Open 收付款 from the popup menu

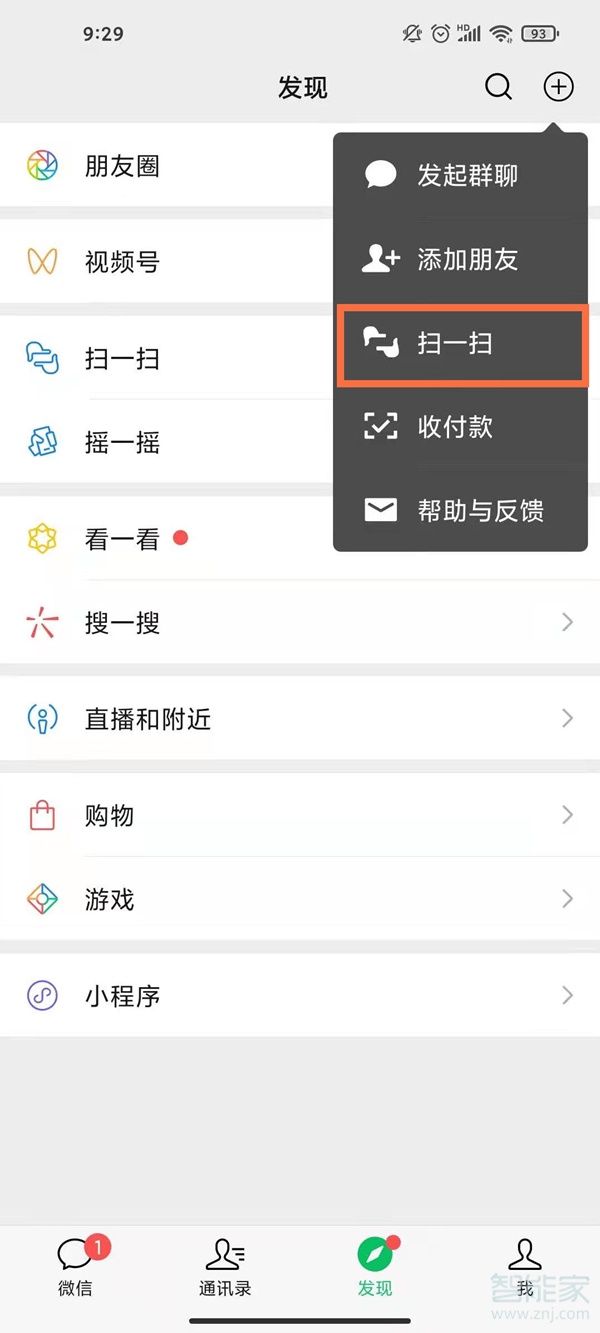click(x=460, y=428)
